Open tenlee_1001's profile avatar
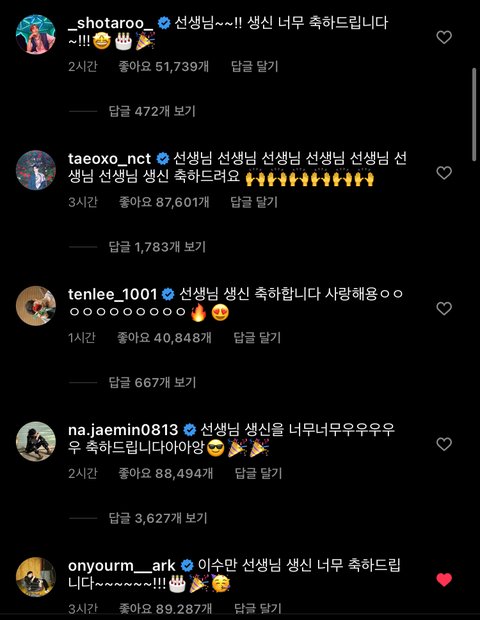 coord(36,306)
